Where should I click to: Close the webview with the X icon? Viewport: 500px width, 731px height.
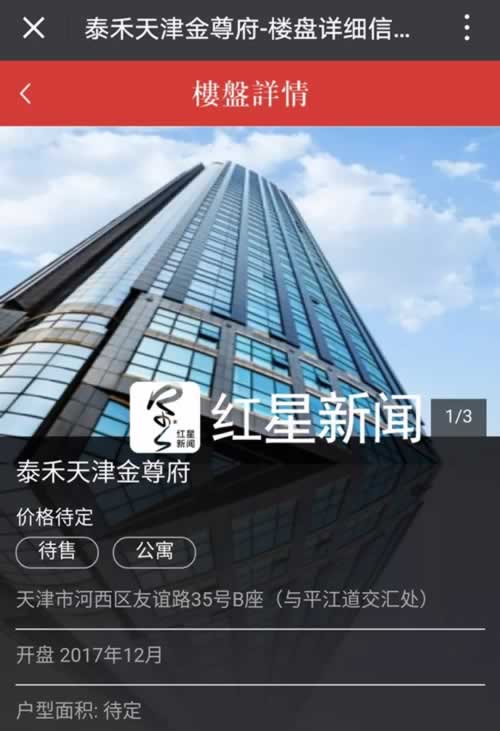click(34, 28)
